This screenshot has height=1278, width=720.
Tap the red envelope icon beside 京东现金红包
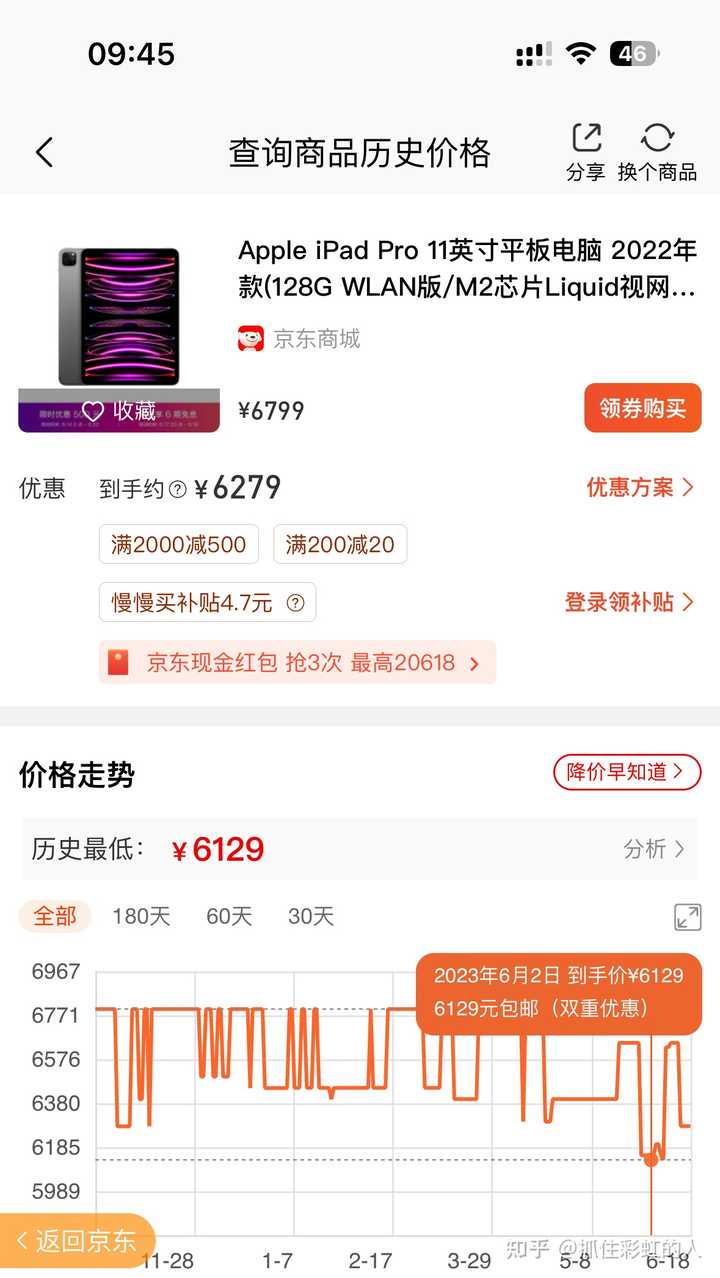120,662
